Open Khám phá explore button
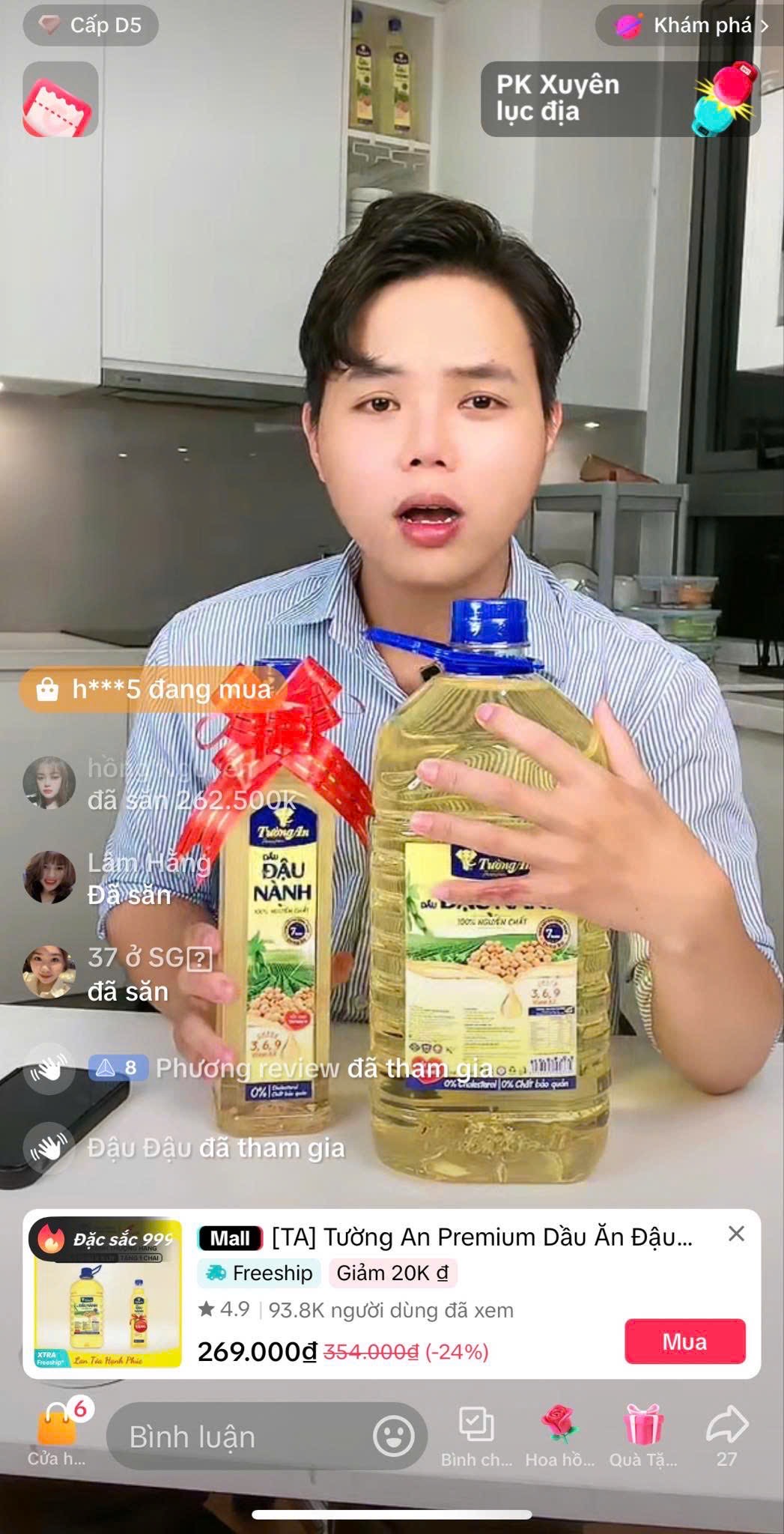The width and height of the screenshot is (784, 1534). tap(690, 25)
